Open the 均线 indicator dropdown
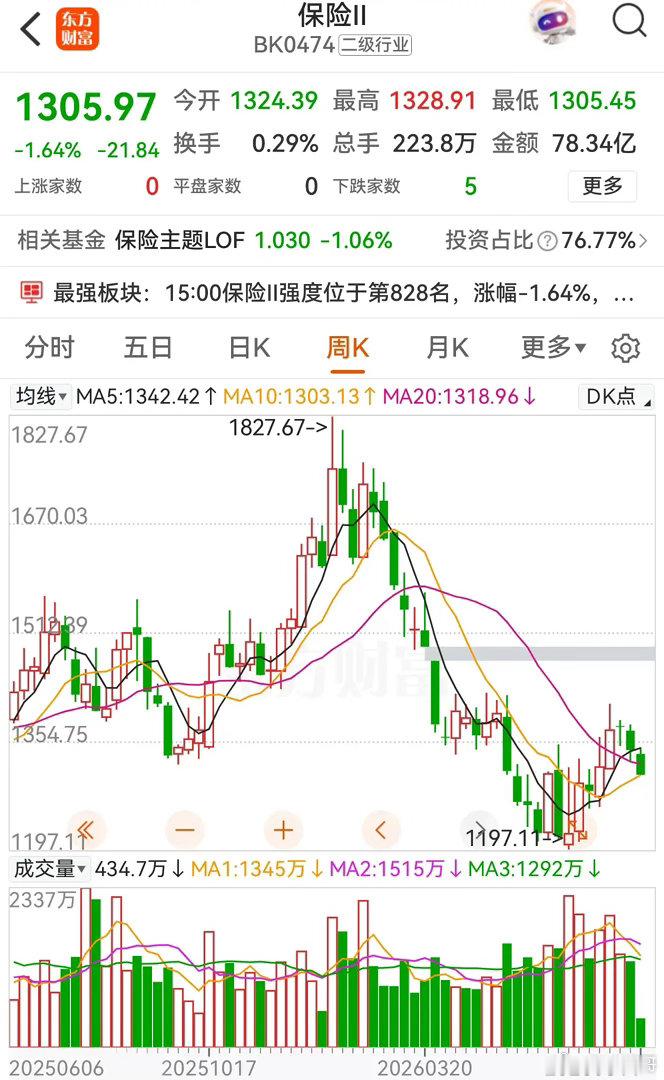This screenshot has height=1080, width=664. pos(41,397)
